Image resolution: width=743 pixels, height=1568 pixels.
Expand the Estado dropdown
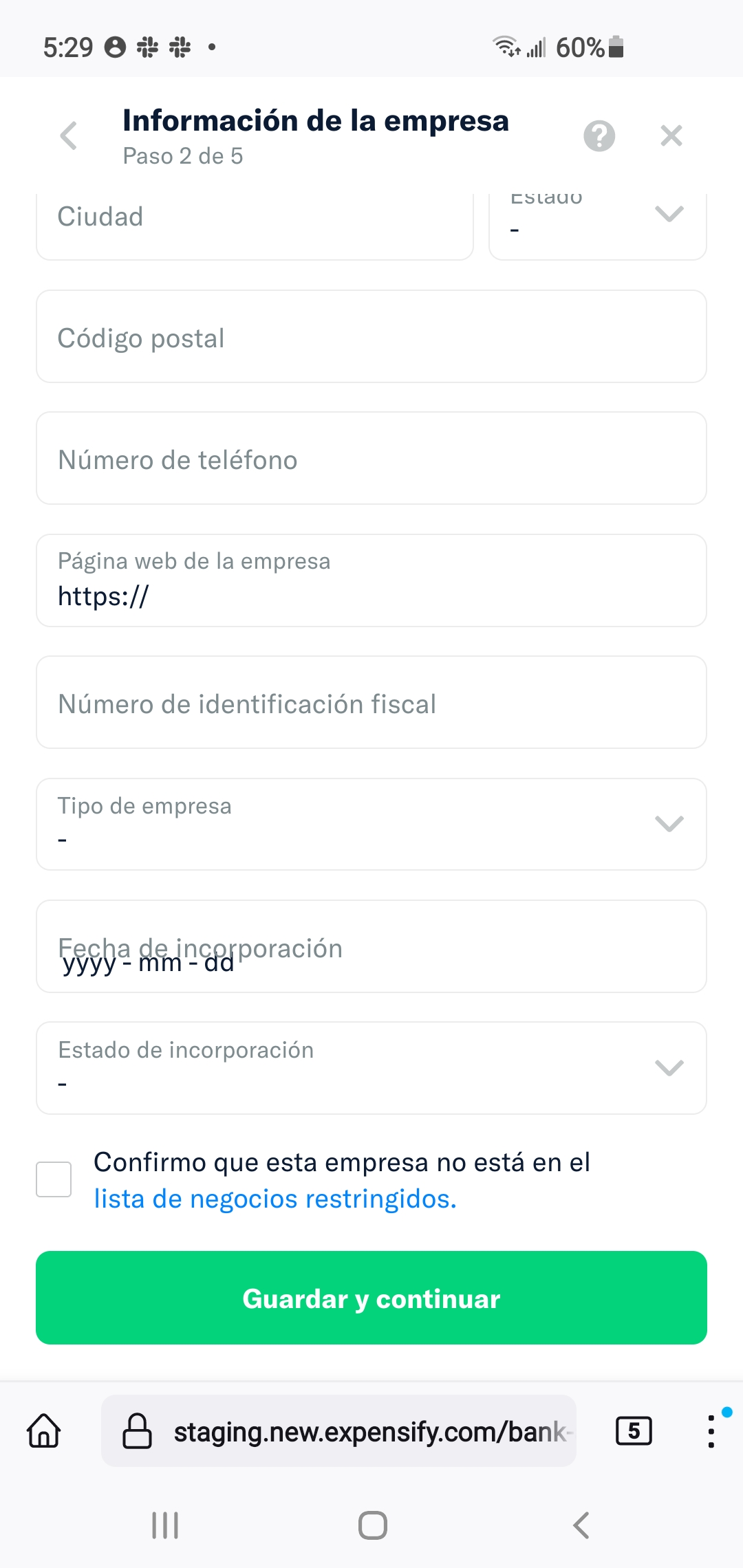point(597,219)
